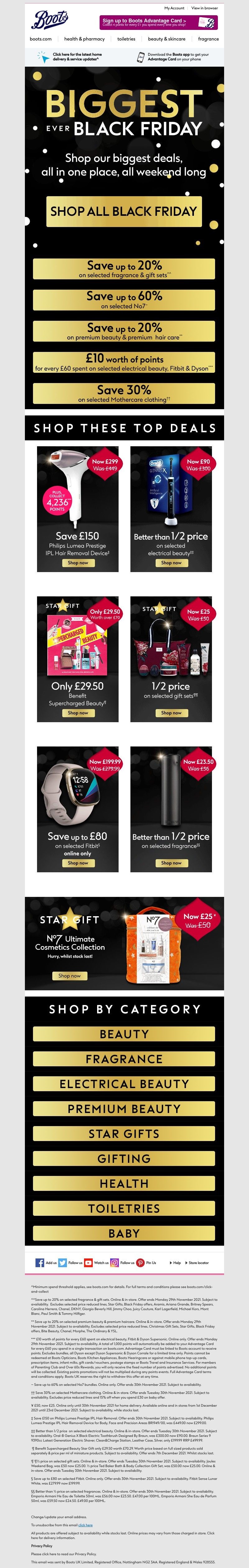Shop now the electrical beauty half-price deal
The height and width of the screenshot is (1568, 249).
171,562
